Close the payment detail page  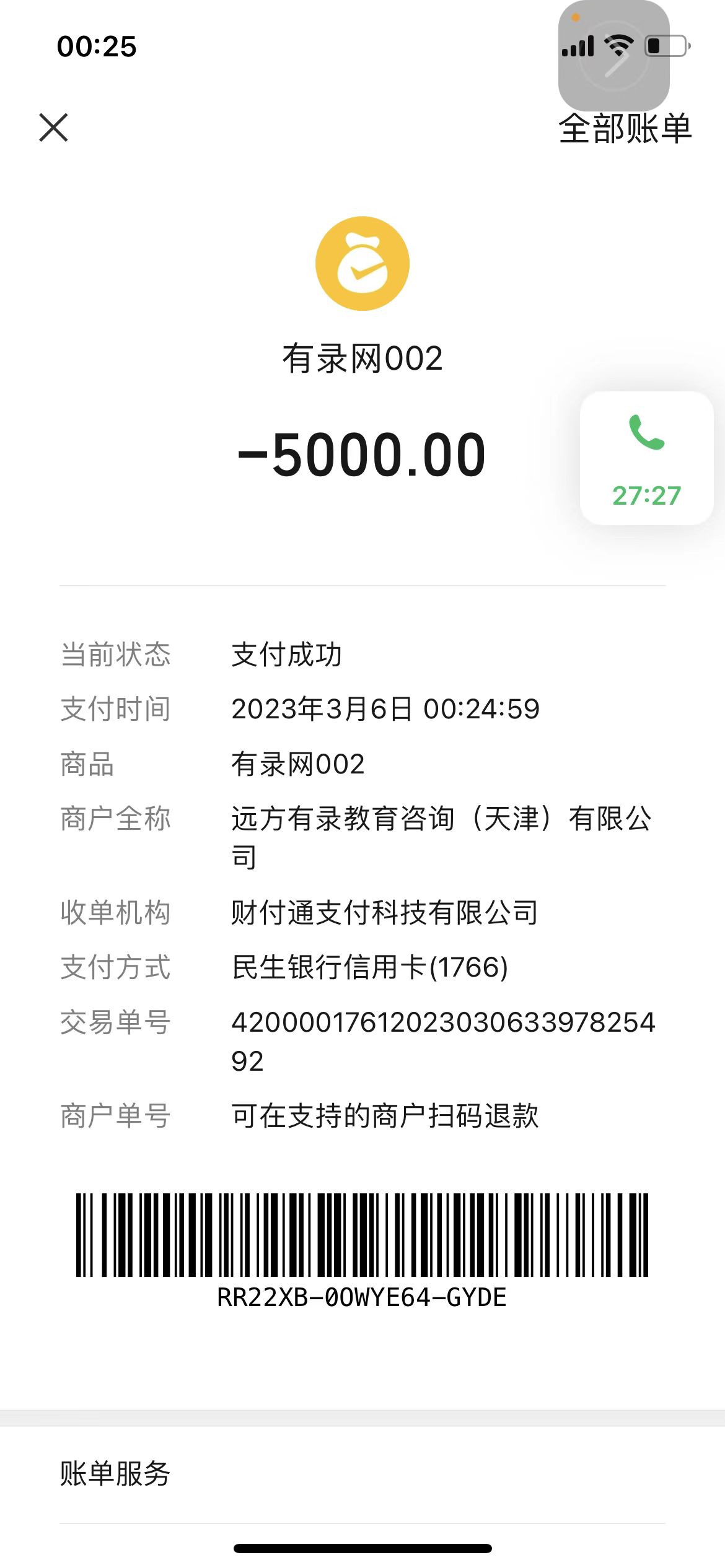point(53,128)
